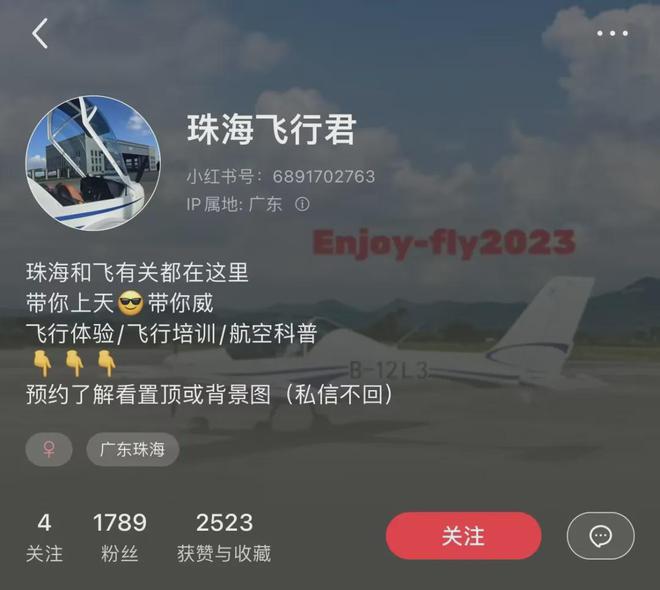Open private message chat bubble

coord(600,536)
